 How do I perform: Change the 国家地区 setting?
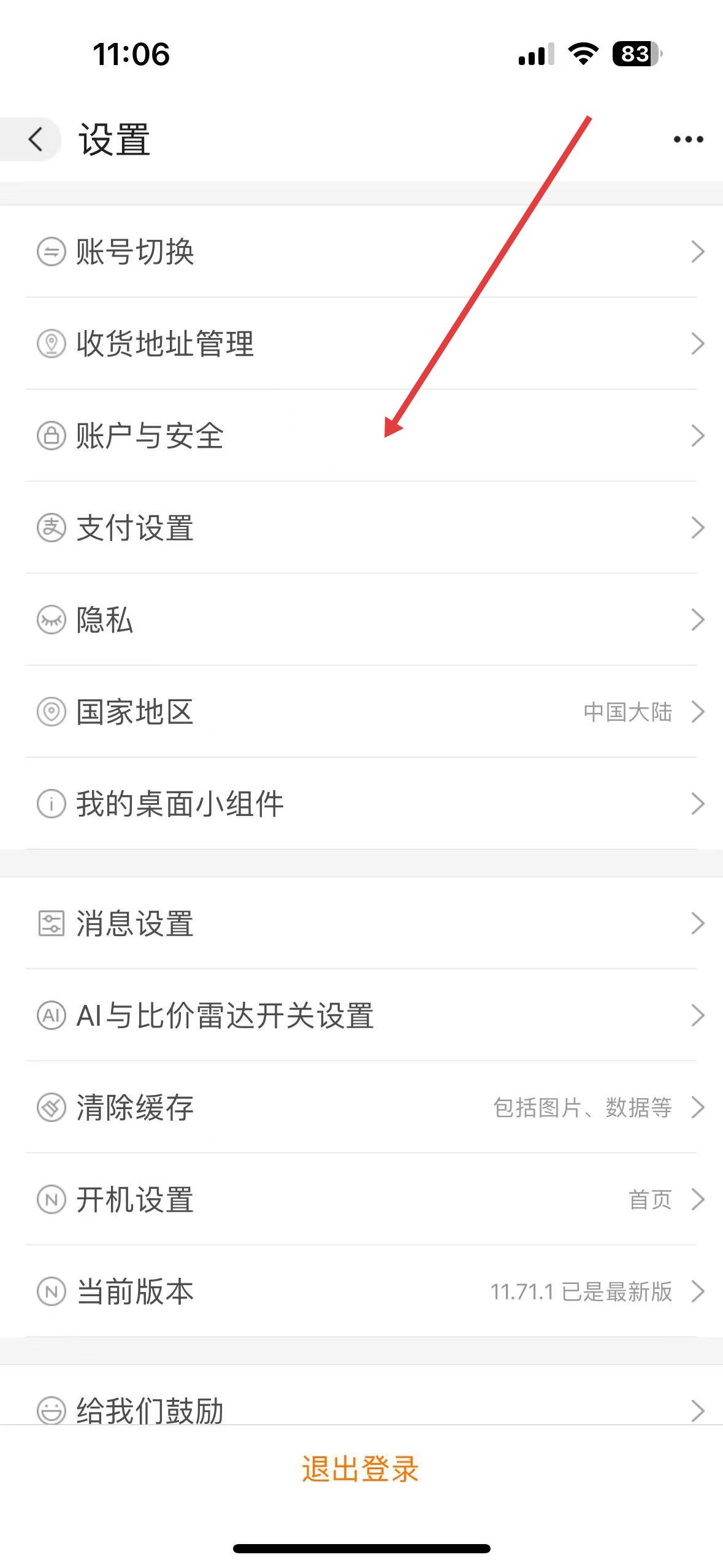click(361, 712)
